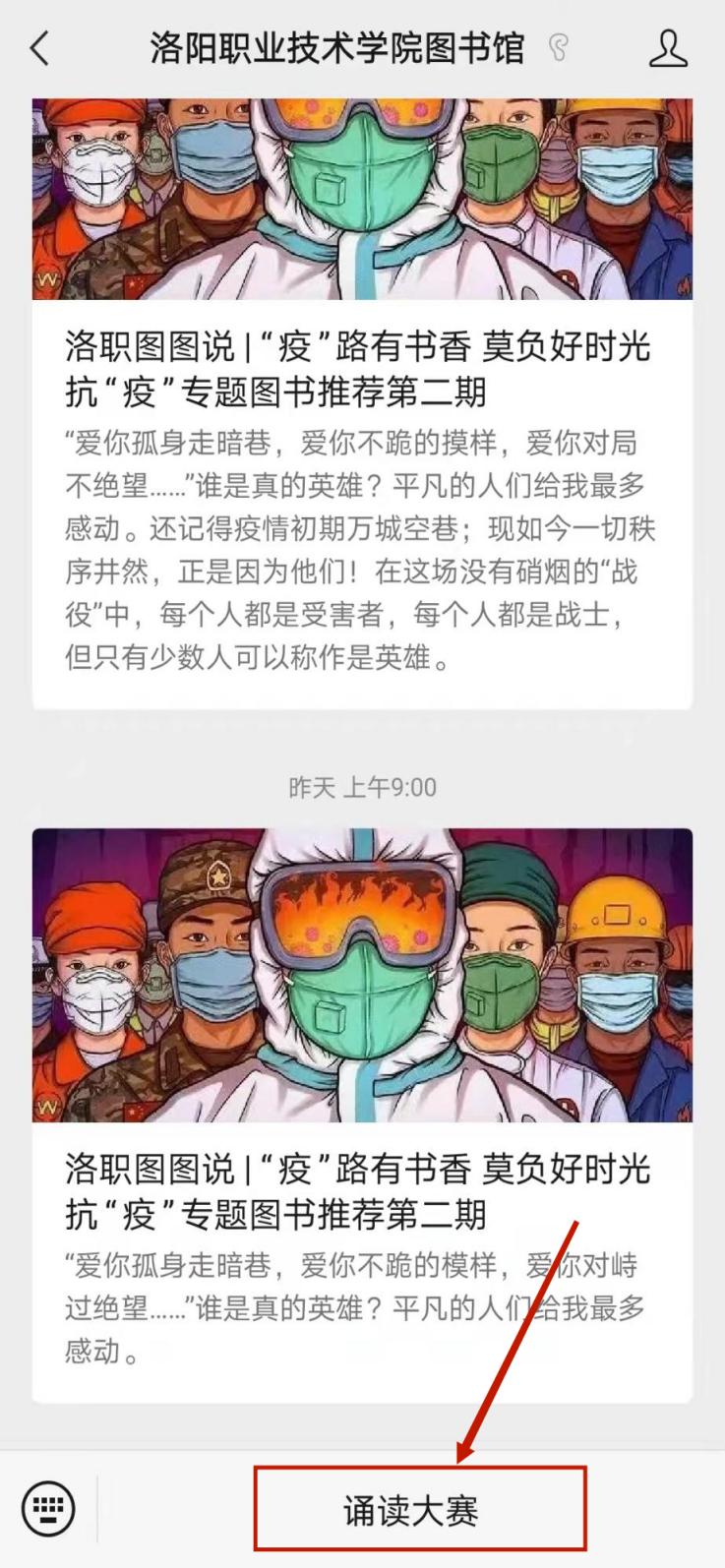Go back from the library account chat
Image resolution: width=725 pixels, height=1568 pixels.
pos(39,47)
